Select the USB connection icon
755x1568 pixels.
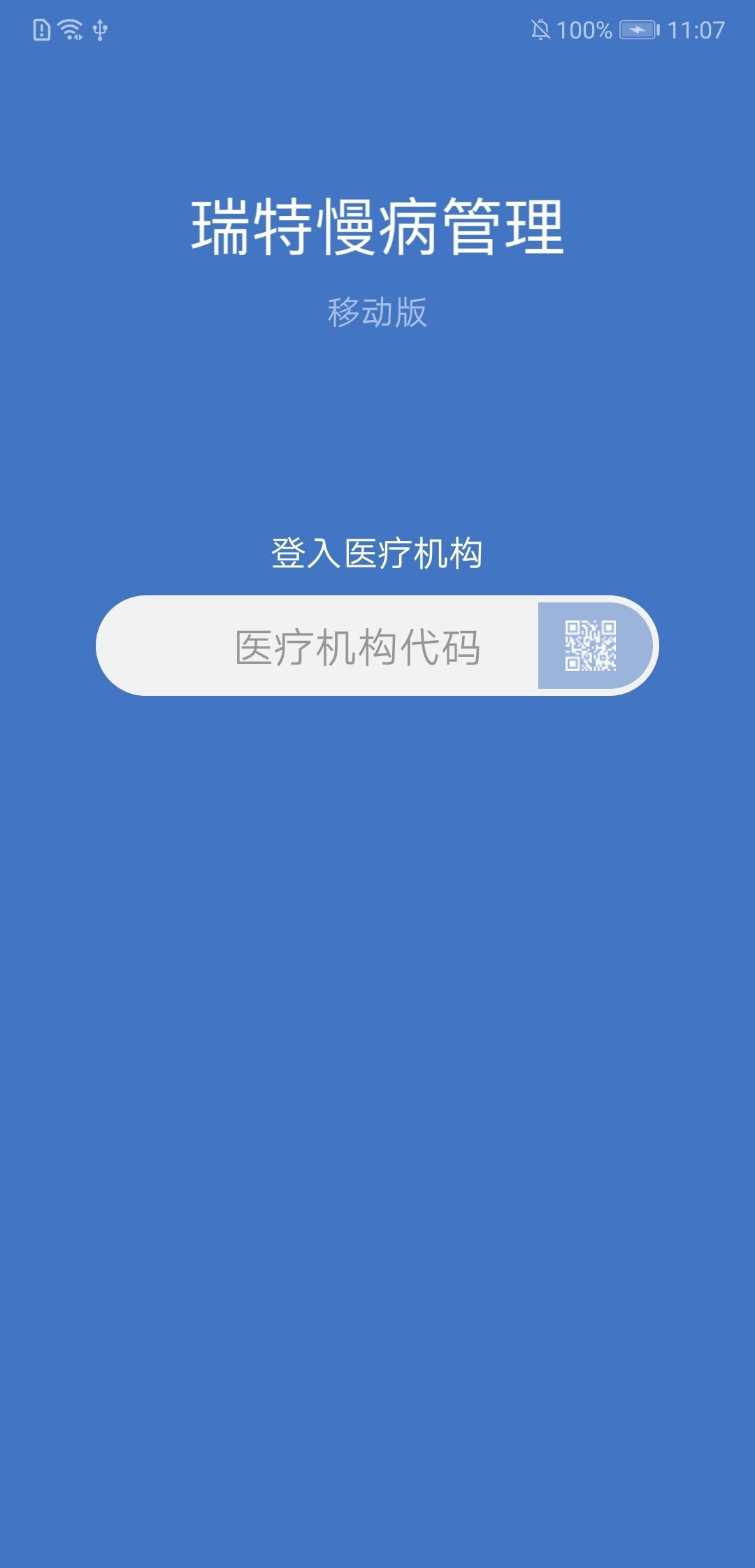[x=100, y=29]
